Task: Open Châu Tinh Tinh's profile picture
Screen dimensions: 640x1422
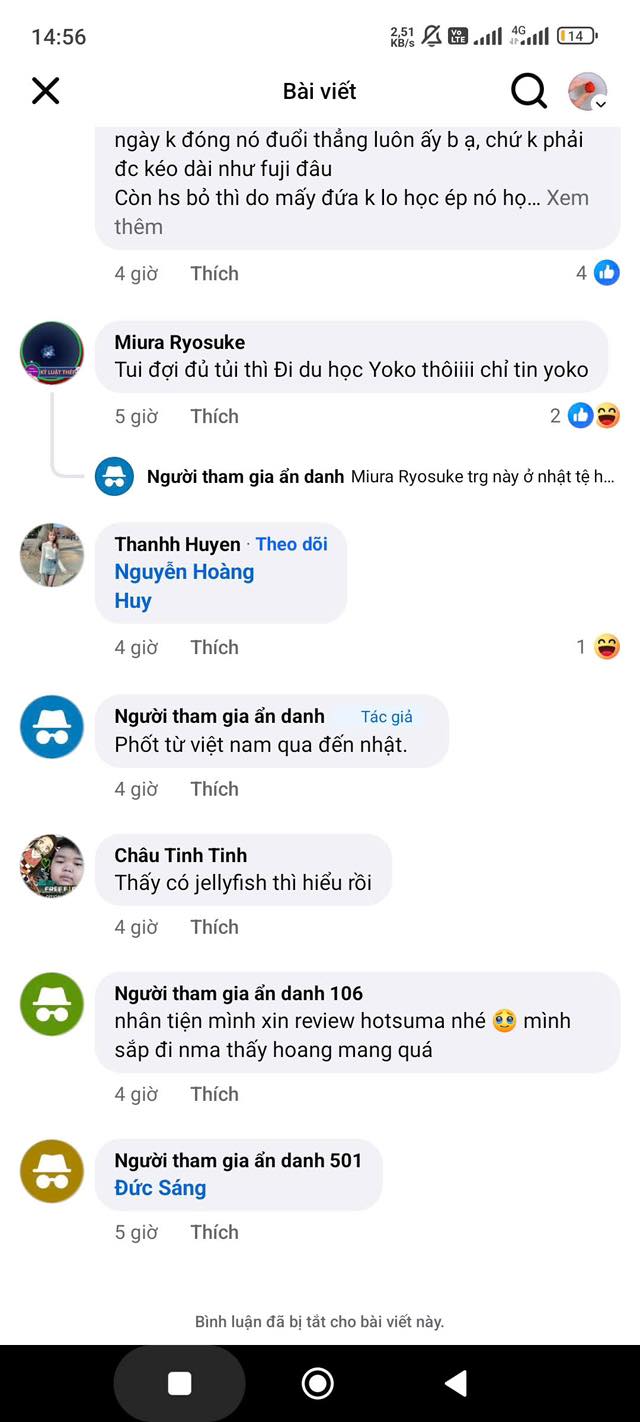Action: click(x=52, y=866)
